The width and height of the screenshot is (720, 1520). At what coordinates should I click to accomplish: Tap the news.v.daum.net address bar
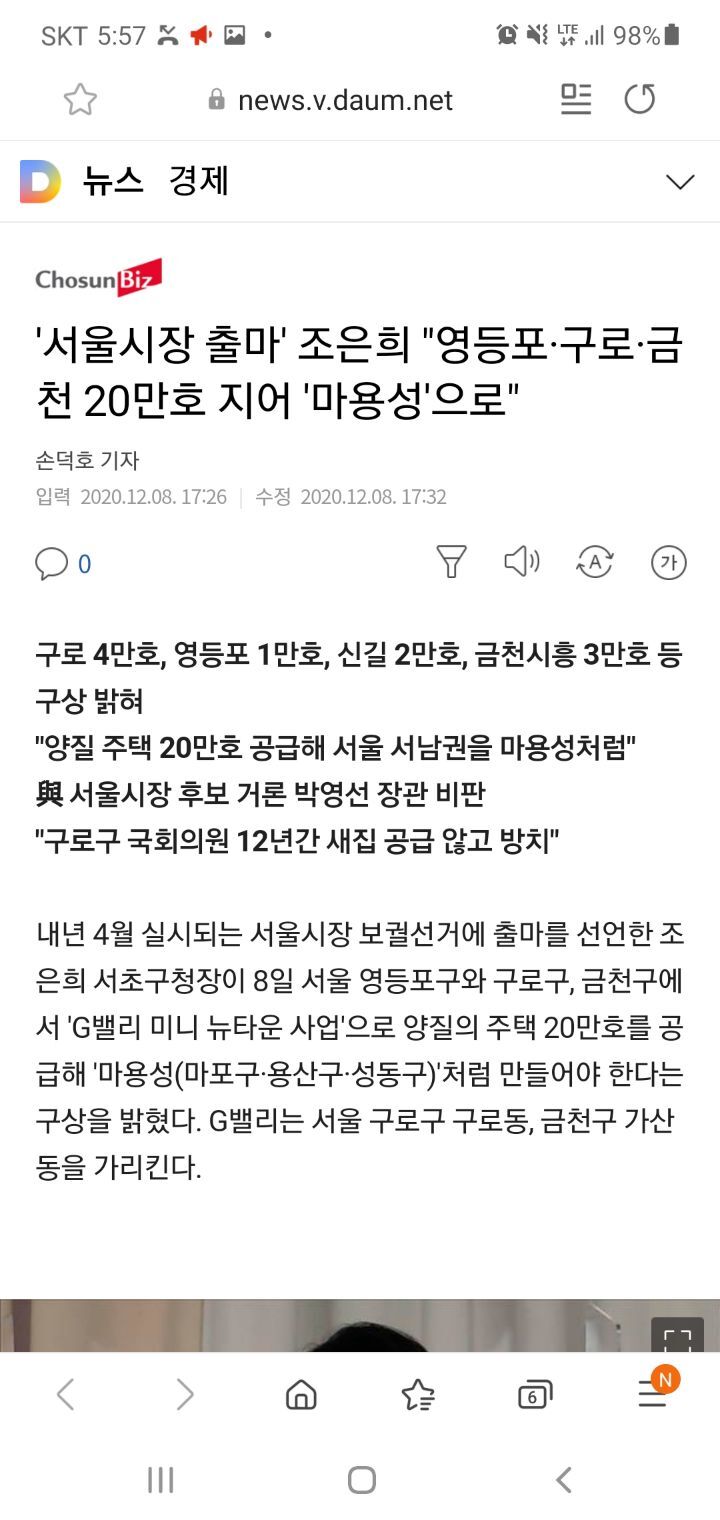(x=330, y=100)
